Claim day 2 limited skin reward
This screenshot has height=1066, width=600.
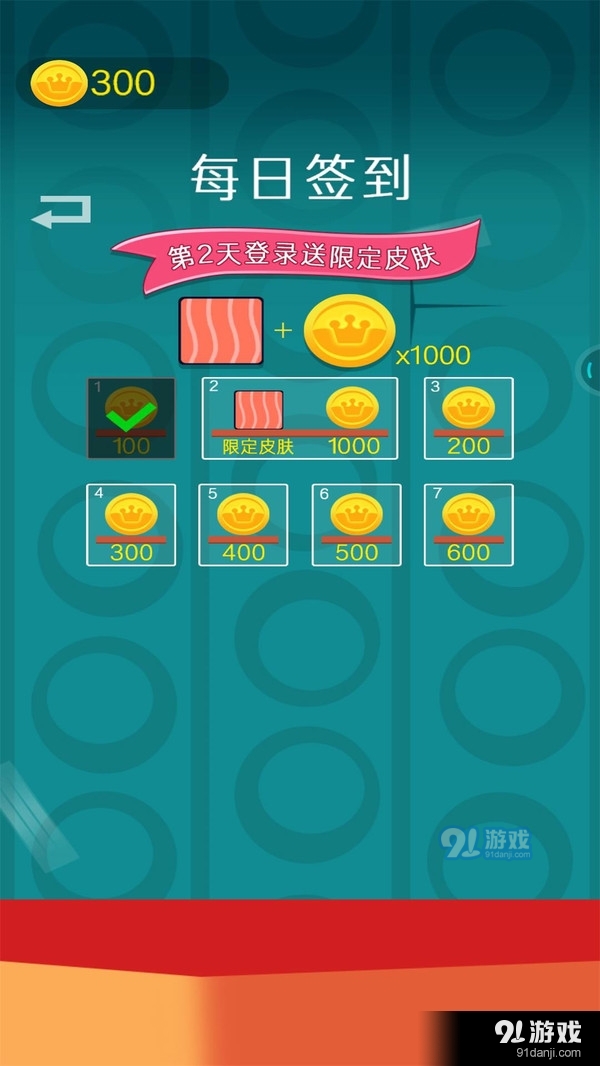pyautogui.click(x=300, y=418)
